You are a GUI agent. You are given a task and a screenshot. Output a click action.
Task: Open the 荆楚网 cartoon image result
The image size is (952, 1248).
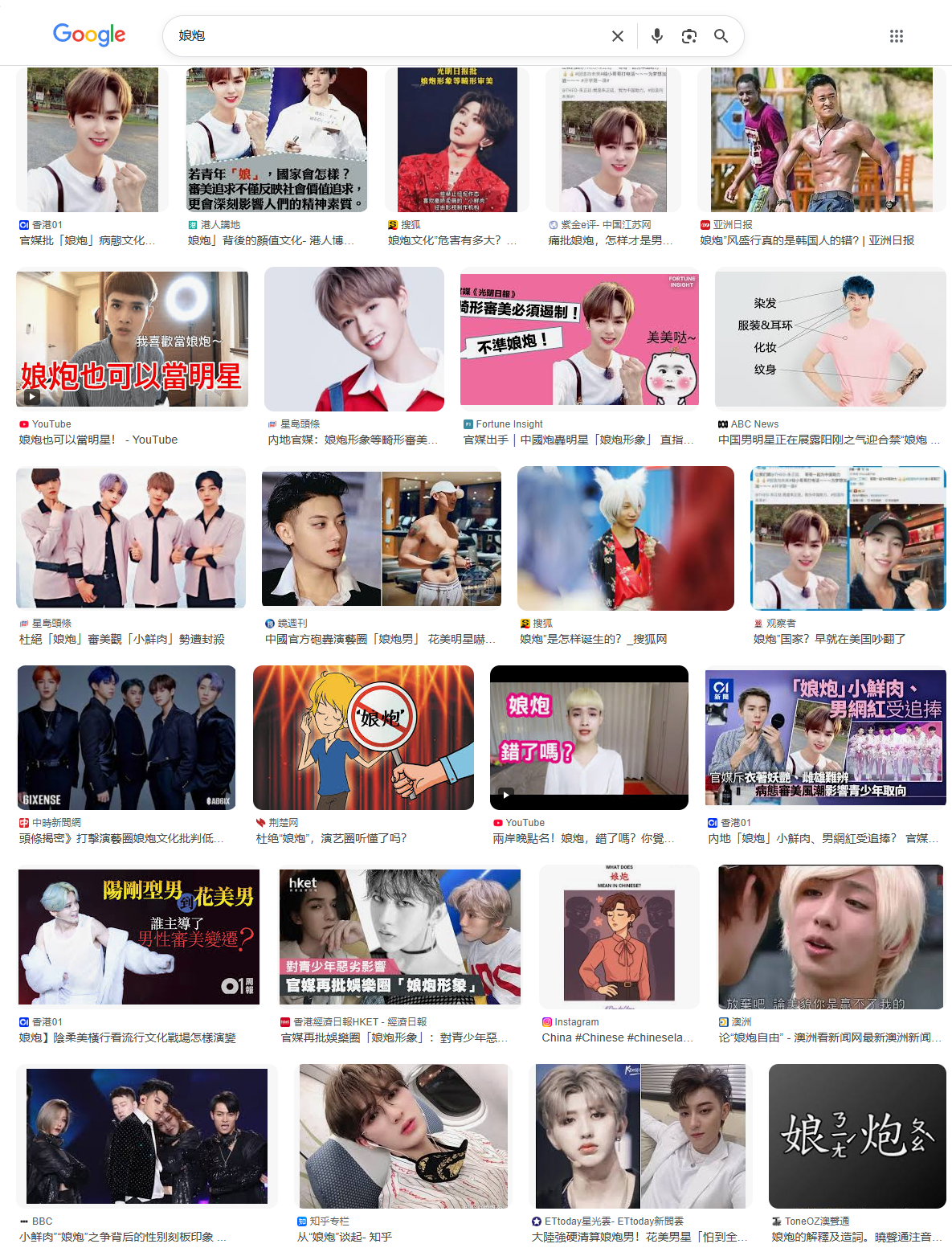click(x=363, y=737)
